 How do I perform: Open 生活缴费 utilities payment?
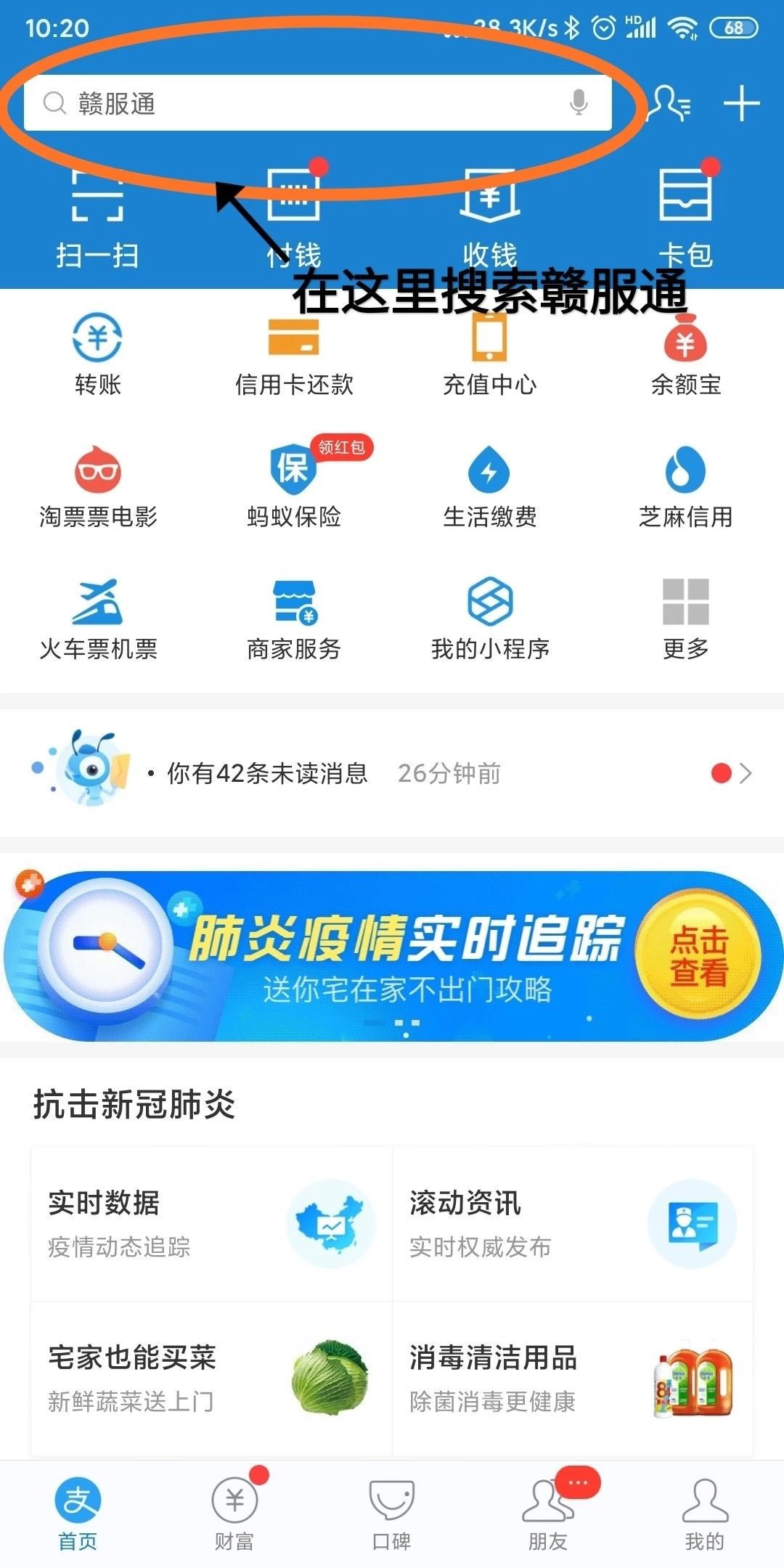(490, 486)
